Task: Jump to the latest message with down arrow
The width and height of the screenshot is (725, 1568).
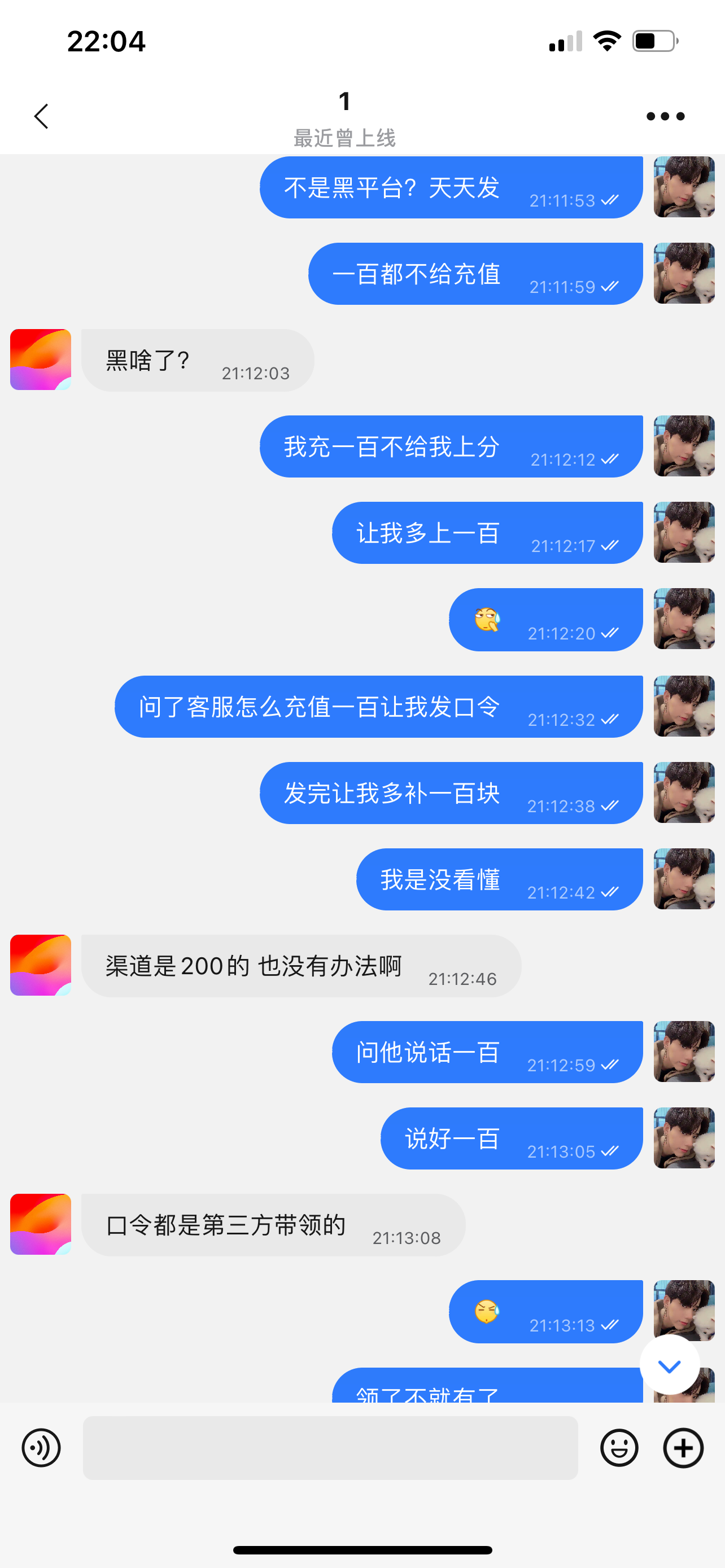Action: tap(669, 1366)
